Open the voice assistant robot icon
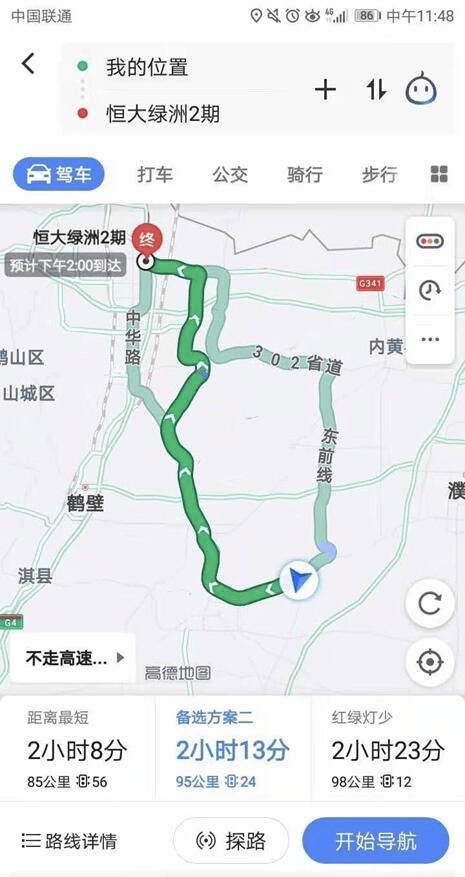The width and height of the screenshot is (465, 877). [421, 90]
